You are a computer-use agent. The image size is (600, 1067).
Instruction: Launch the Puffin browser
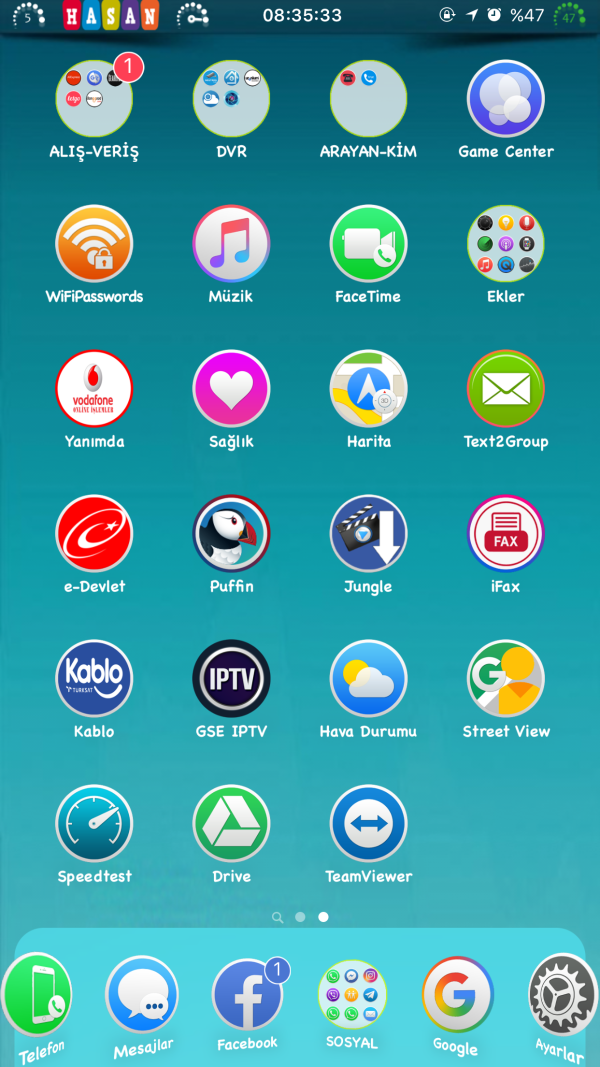pos(231,534)
